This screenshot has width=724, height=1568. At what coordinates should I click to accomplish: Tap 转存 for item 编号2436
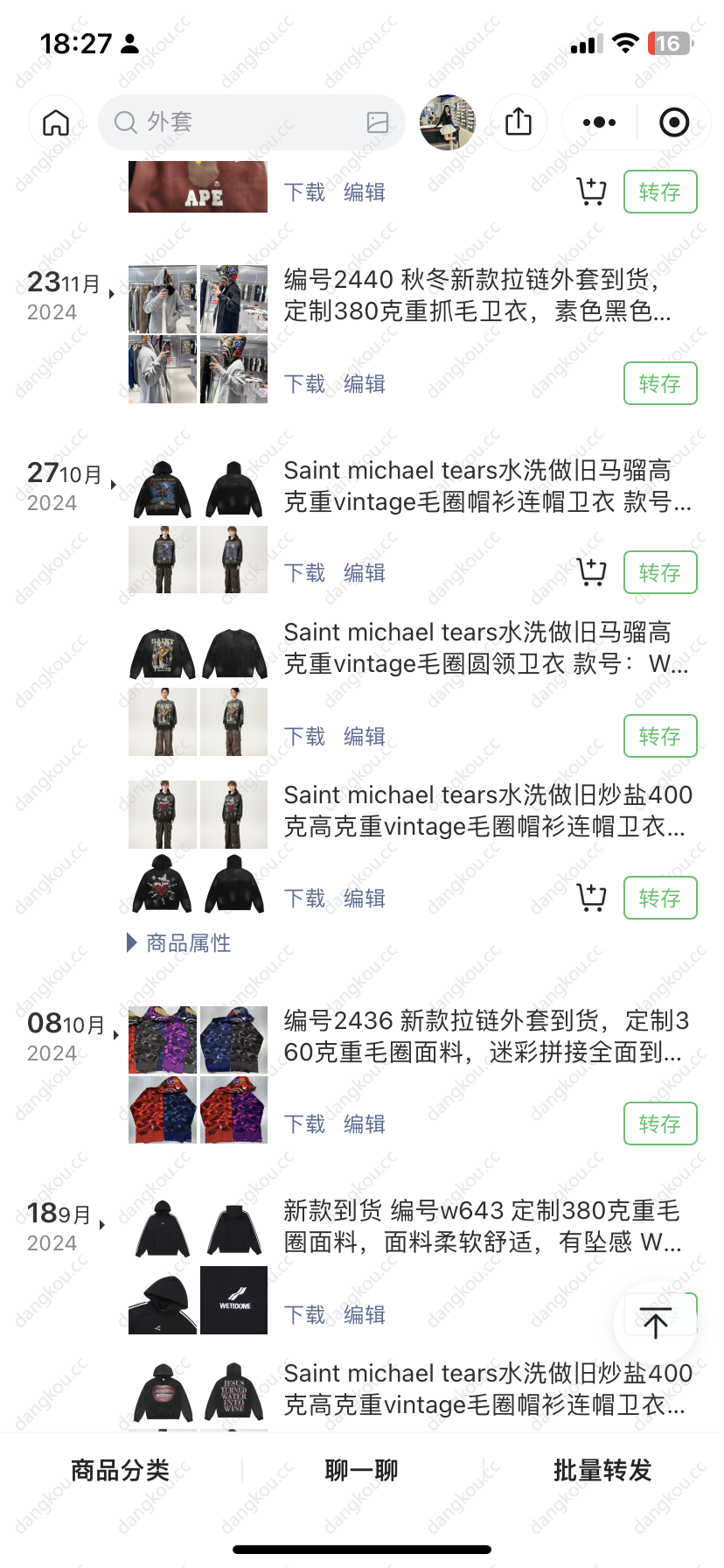point(660,1123)
